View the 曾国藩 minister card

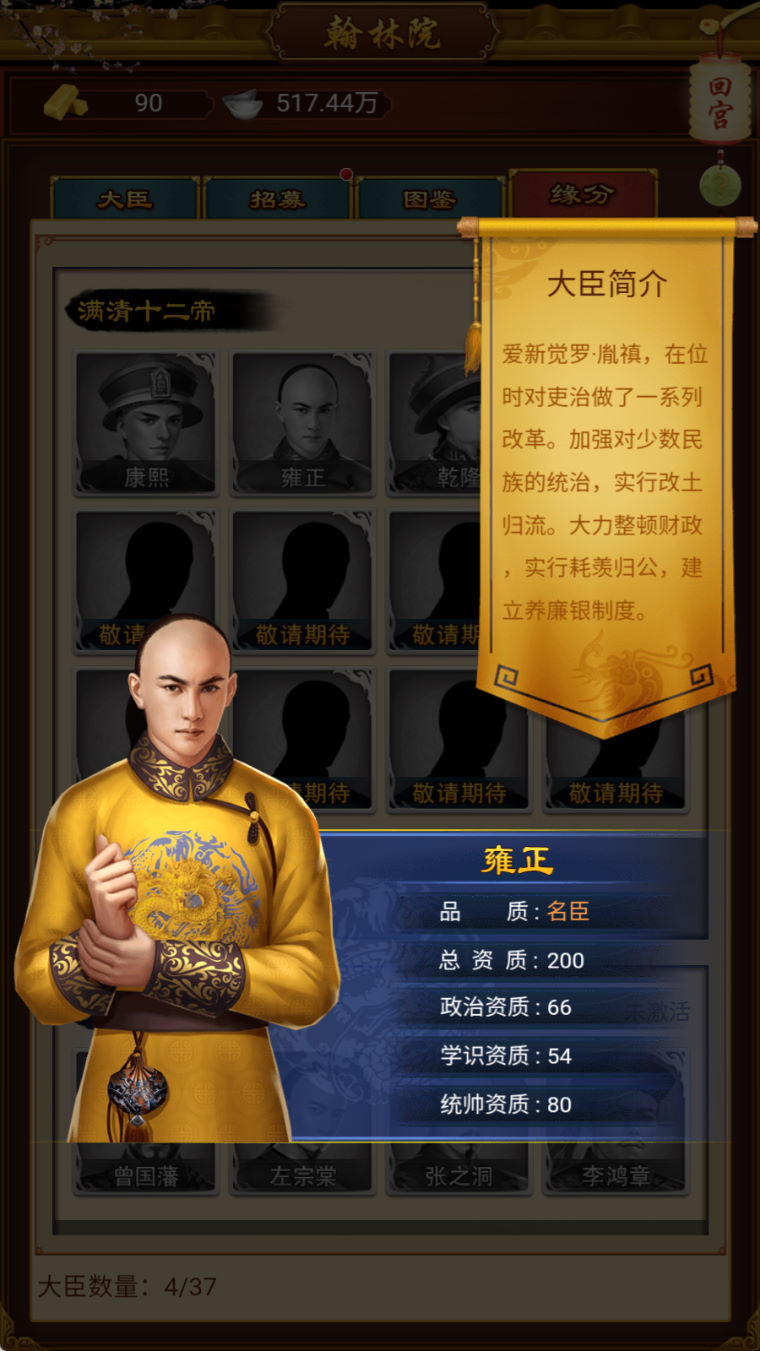146,1170
